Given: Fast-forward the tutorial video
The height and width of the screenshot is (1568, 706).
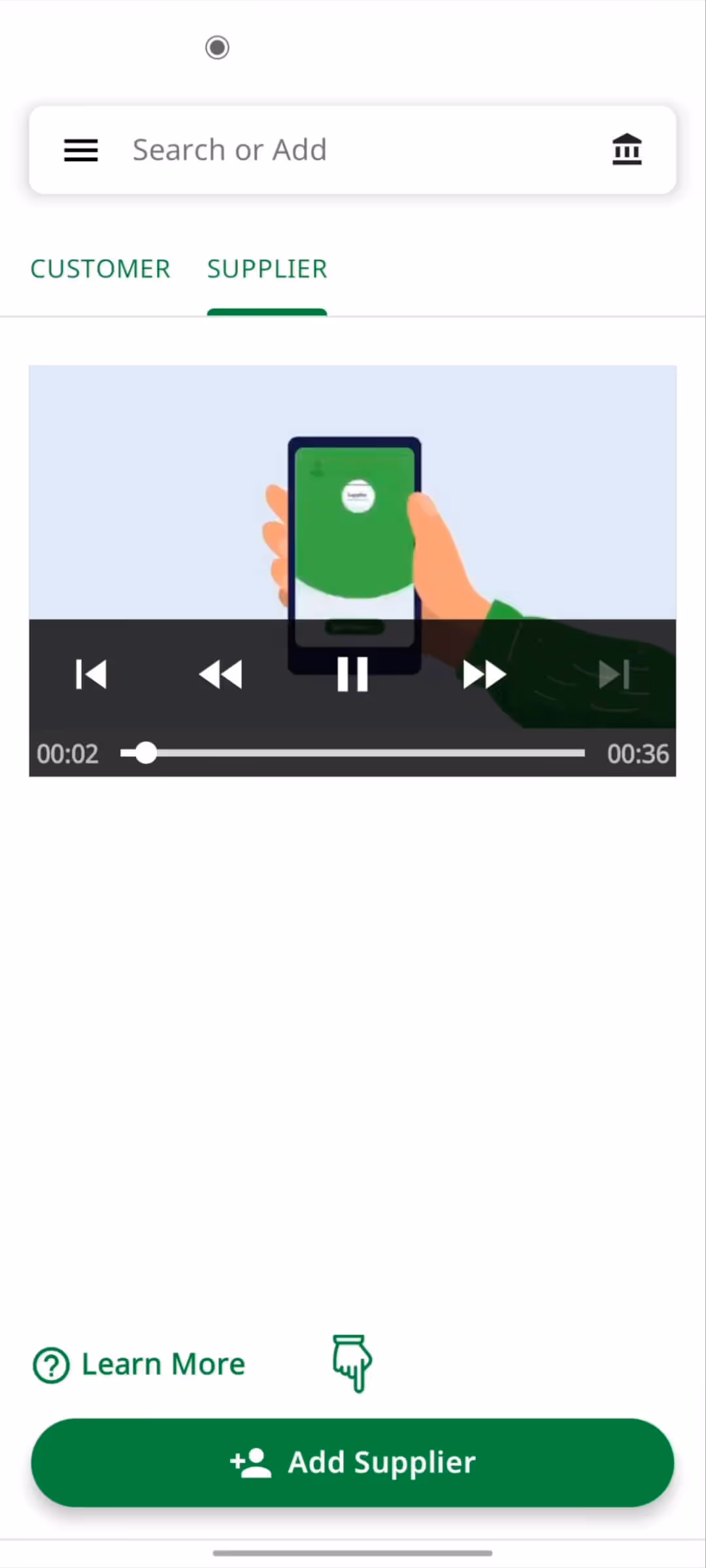Looking at the screenshot, I should pyautogui.click(x=484, y=674).
